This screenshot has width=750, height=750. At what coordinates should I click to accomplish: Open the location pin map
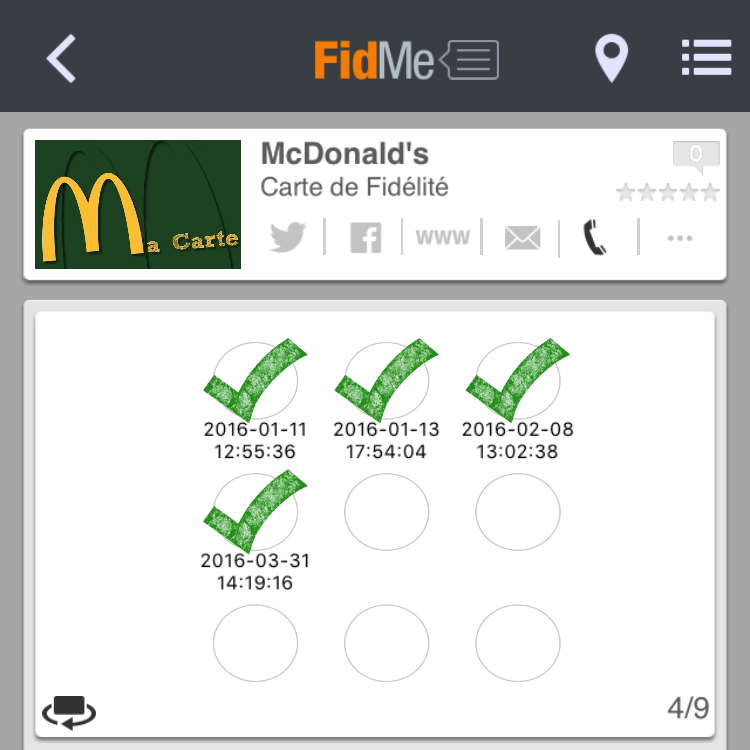tap(611, 58)
